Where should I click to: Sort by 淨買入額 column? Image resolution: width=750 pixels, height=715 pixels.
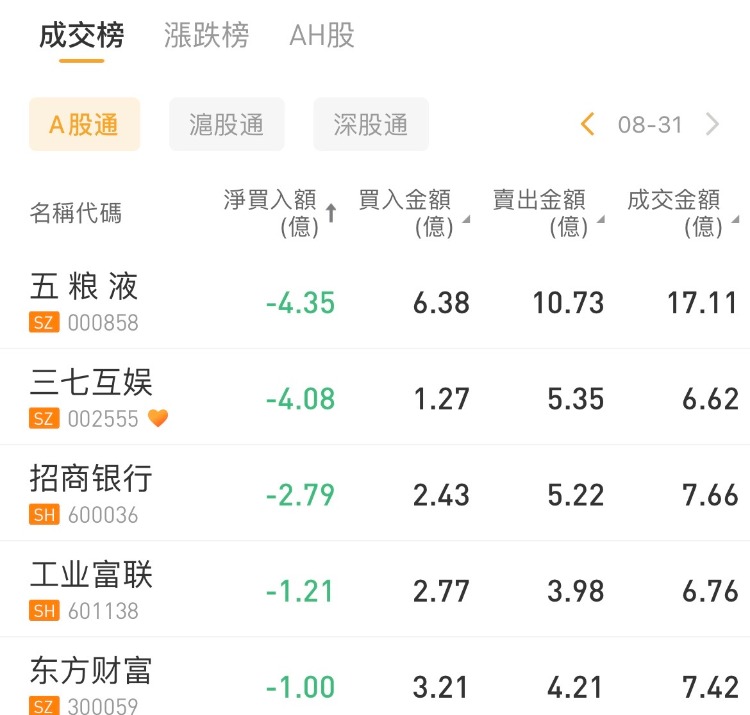tap(279, 213)
